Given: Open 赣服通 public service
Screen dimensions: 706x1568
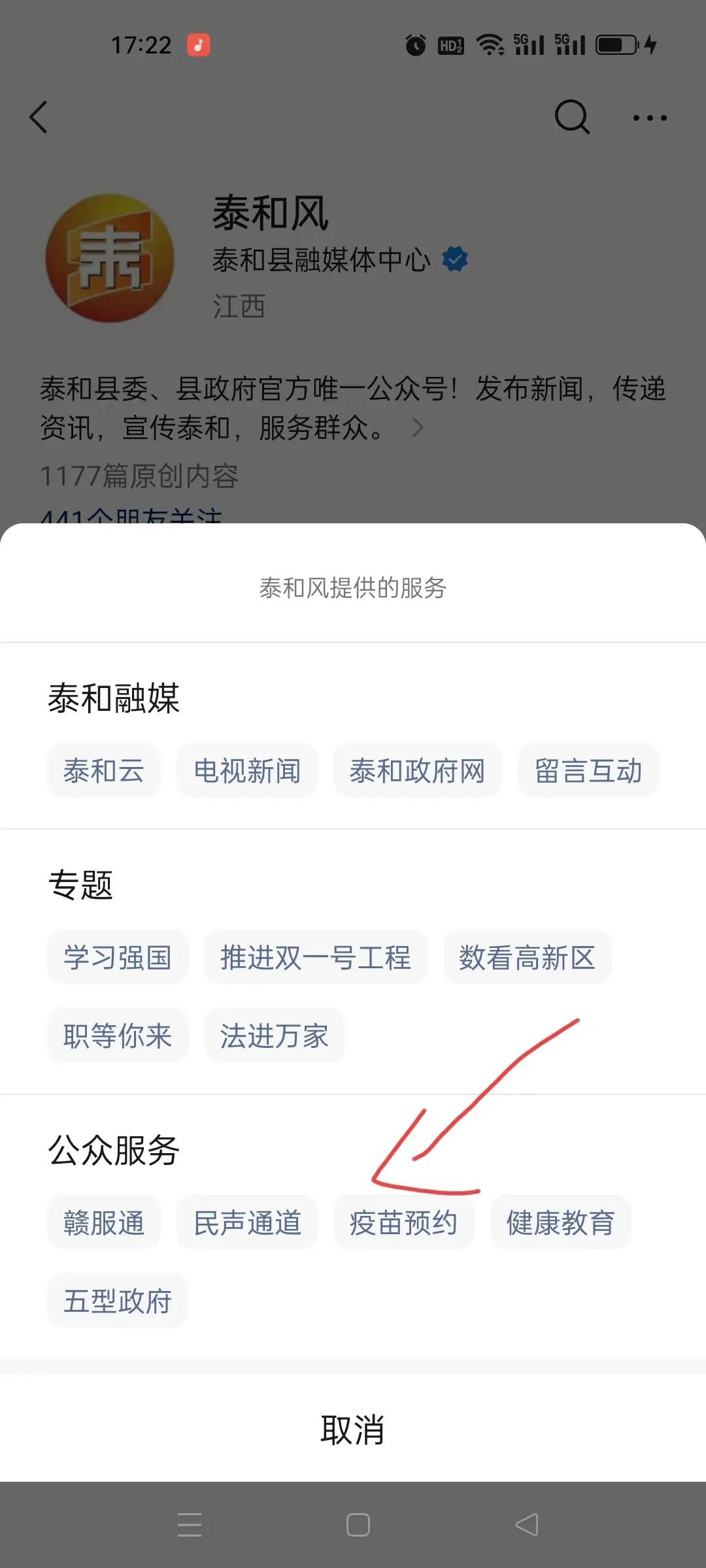Looking at the screenshot, I should point(103,1223).
